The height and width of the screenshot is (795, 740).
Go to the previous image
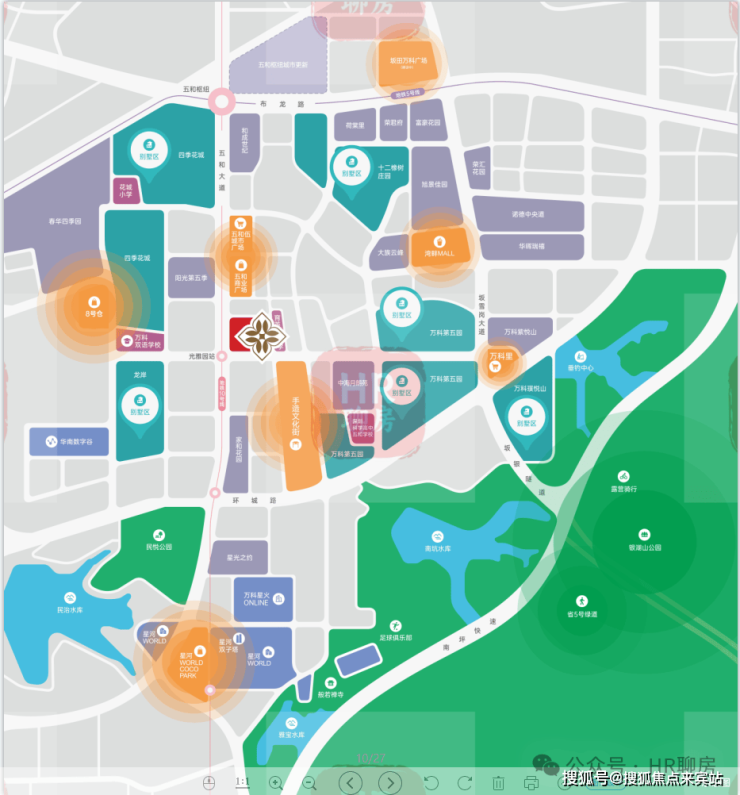pos(349,782)
